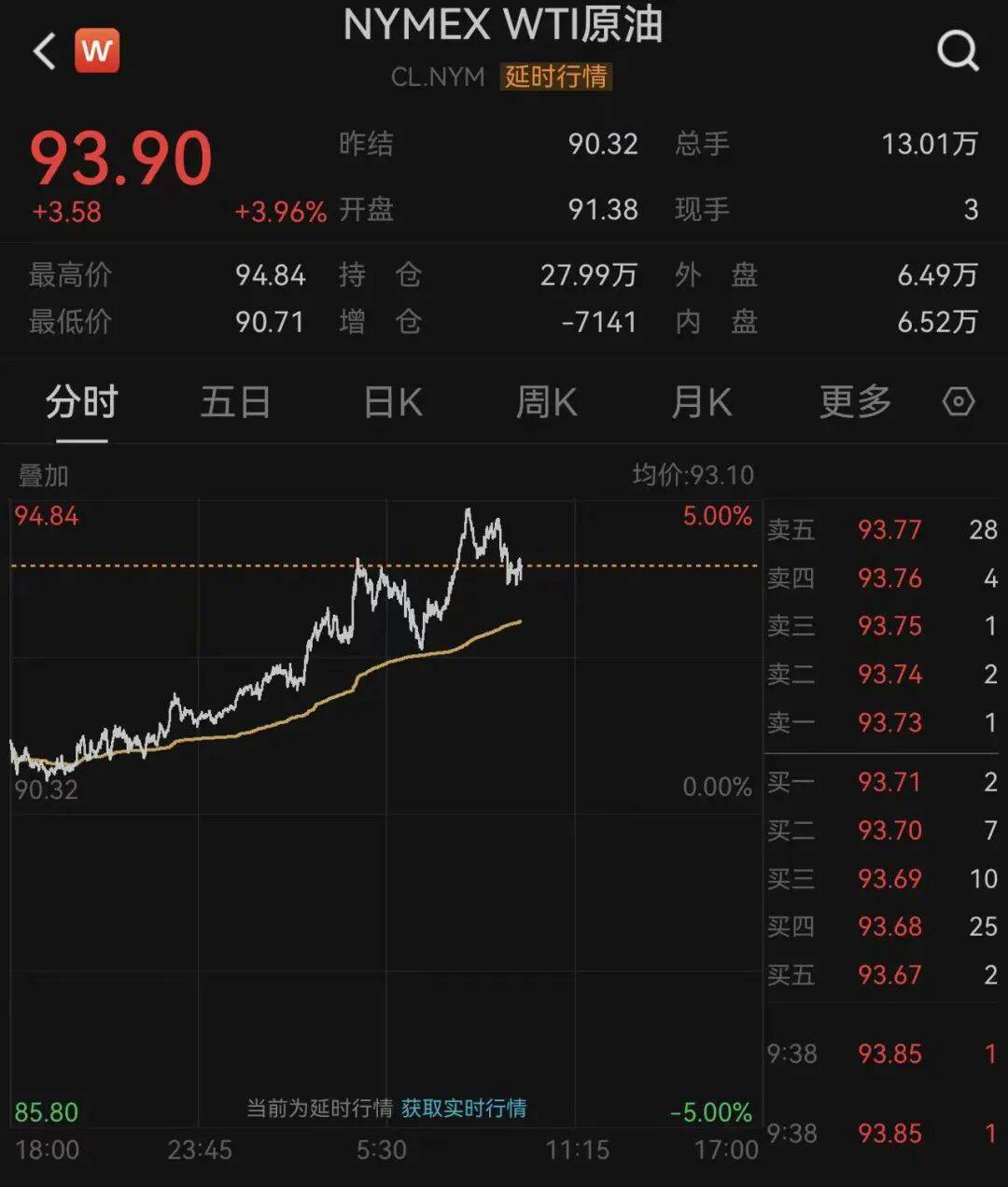Tap 叠加 to overlay another chart
1008x1187 pixels.
click(x=44, y=476)
